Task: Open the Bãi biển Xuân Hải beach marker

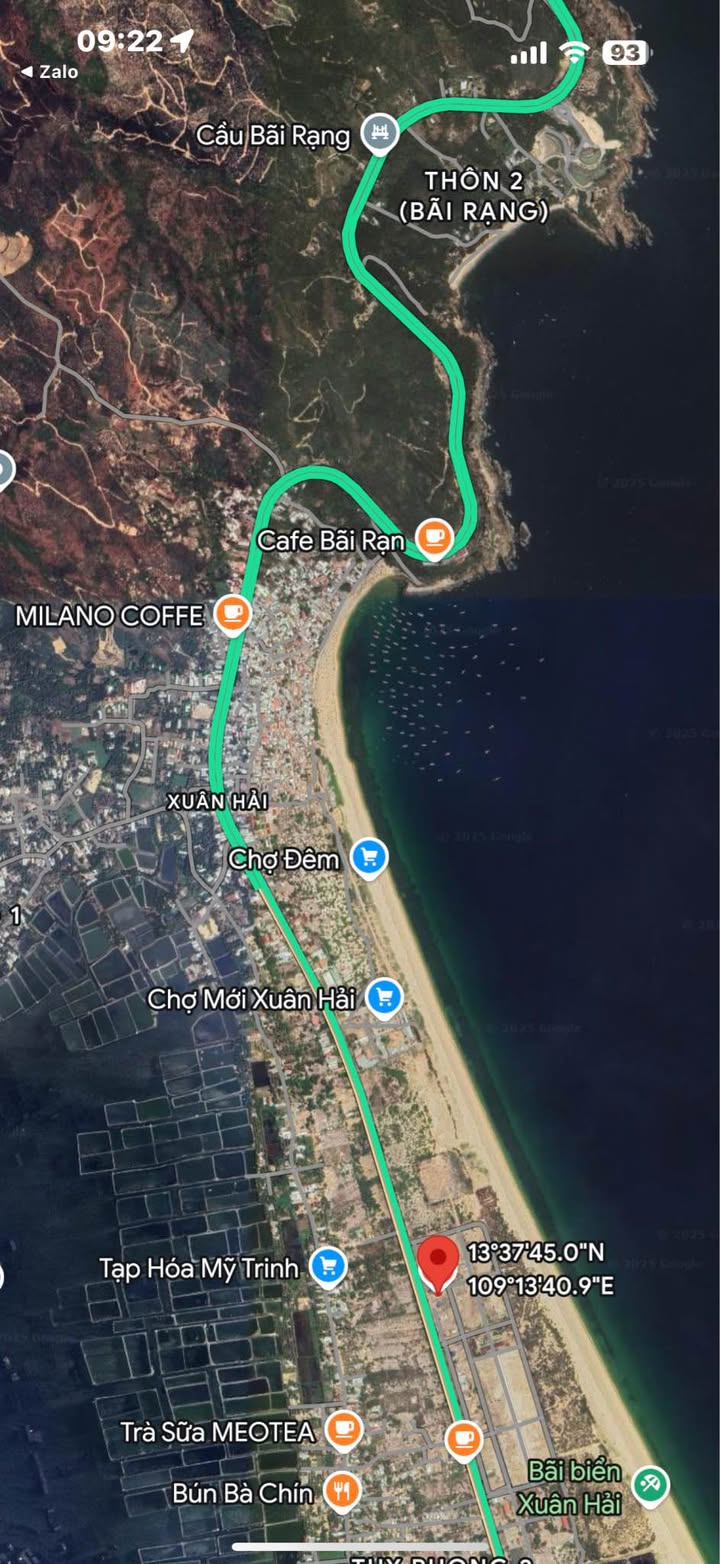Action: (x=652, y=1484)
